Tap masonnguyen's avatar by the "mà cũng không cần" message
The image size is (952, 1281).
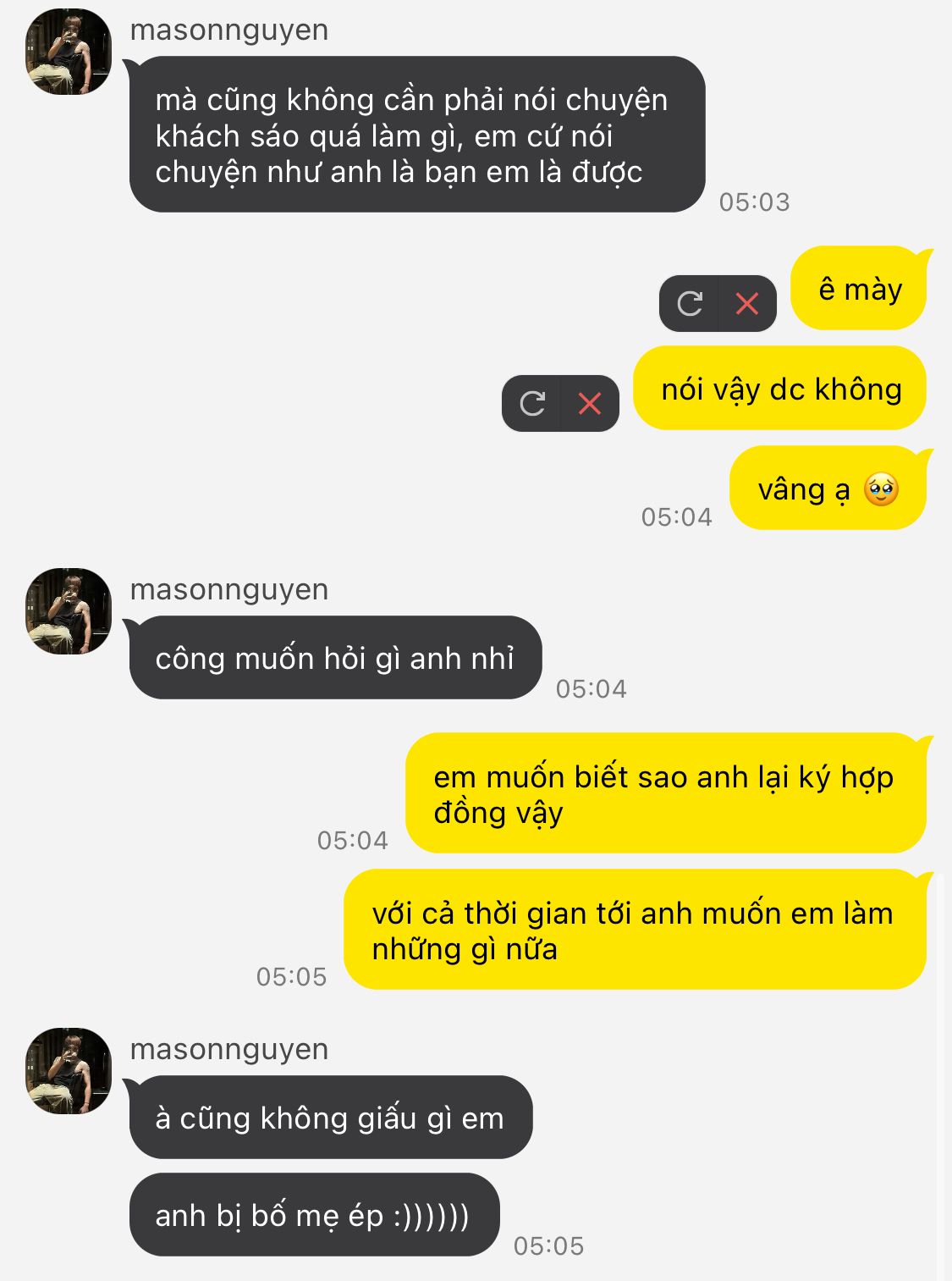pyautogui.click(x=69, y=52)
